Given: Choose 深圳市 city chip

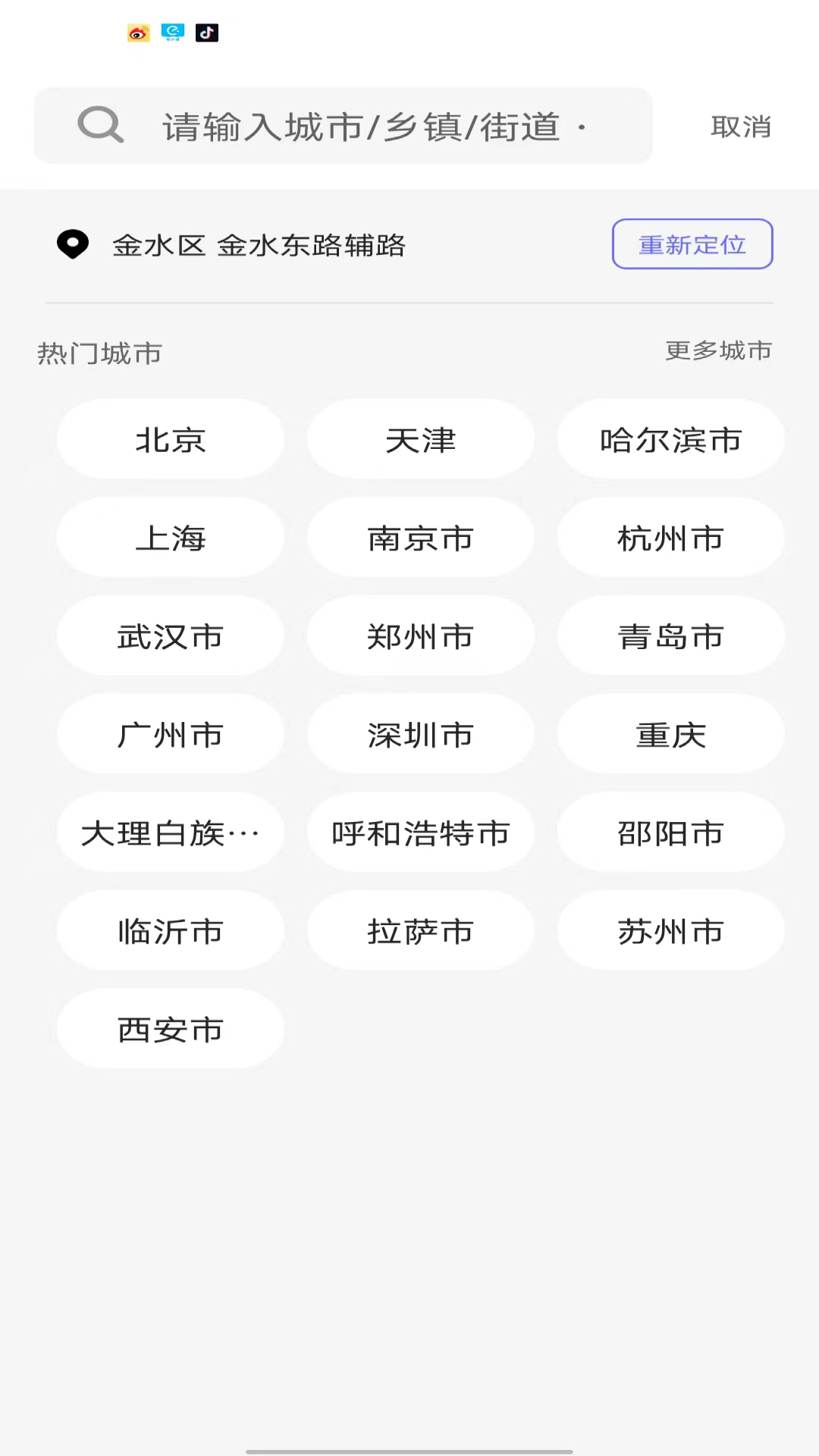Looking at the screenshot, I should (x=420, y=734).
